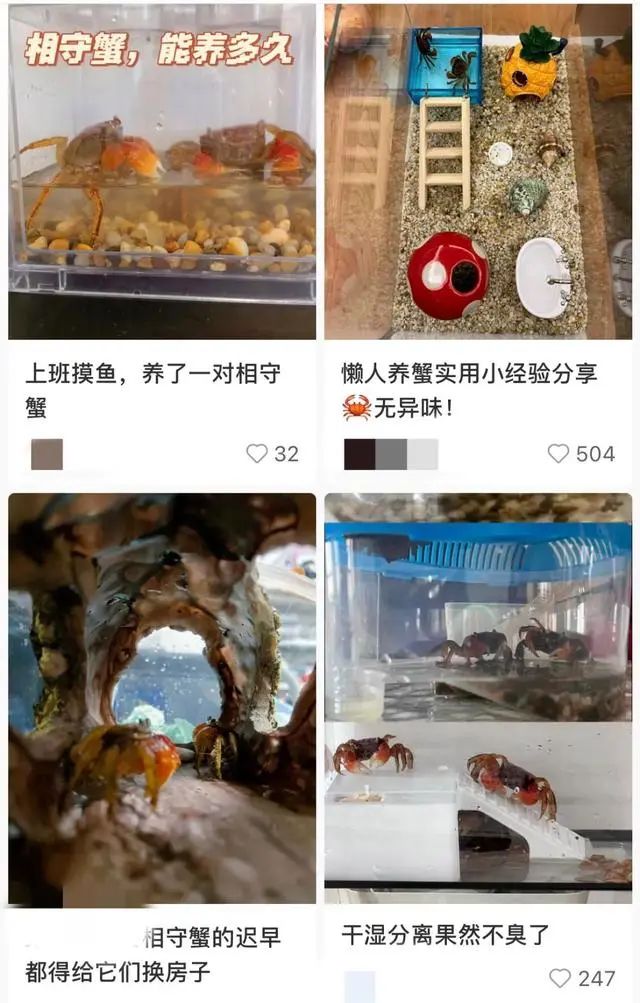Like the post 上班摸鱼，养了一对相守蟹
The width and height of the screenshot is (640, 1003).
point(258,454)
